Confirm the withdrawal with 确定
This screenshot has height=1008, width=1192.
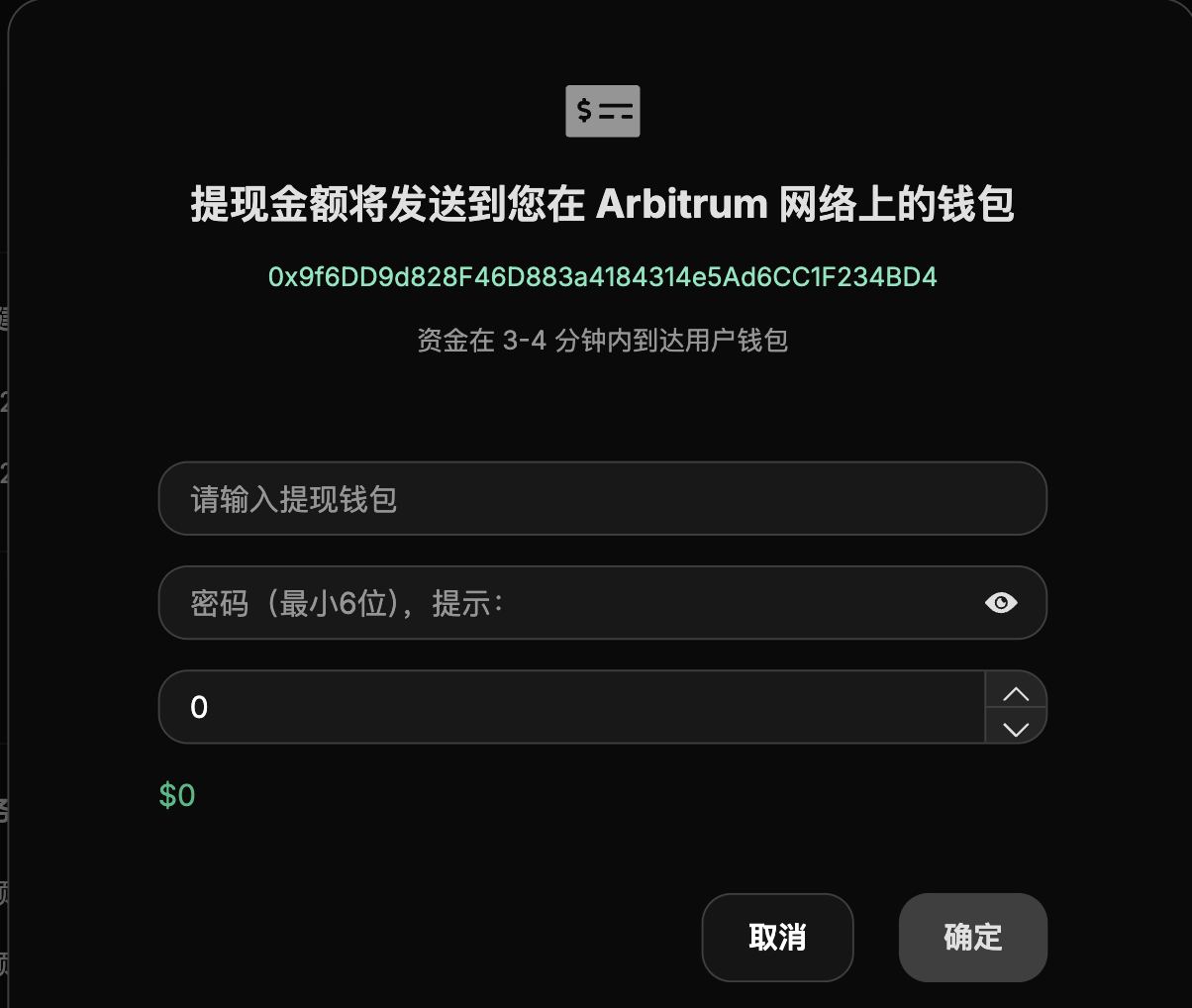972,937
